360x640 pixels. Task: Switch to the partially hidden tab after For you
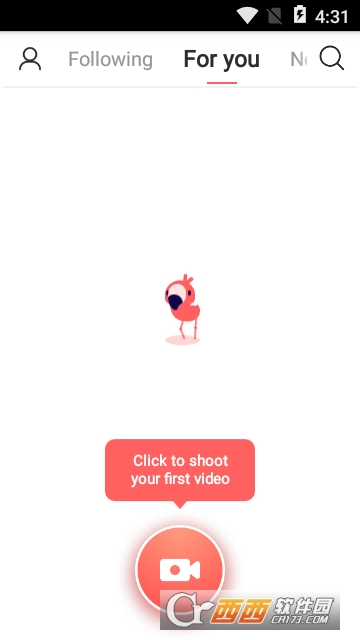298,60
